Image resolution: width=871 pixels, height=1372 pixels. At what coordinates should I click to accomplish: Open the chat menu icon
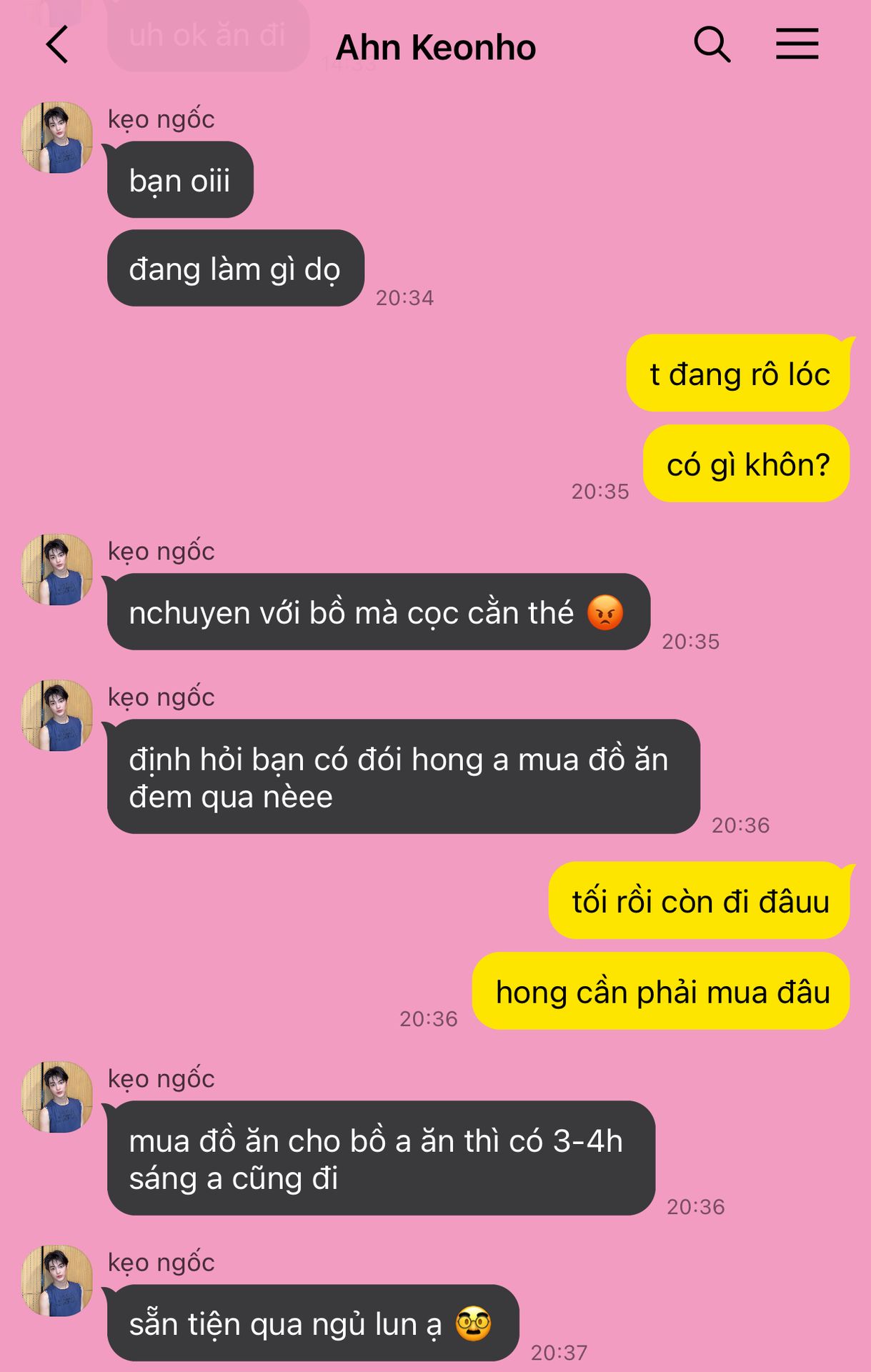coord(797,44)
